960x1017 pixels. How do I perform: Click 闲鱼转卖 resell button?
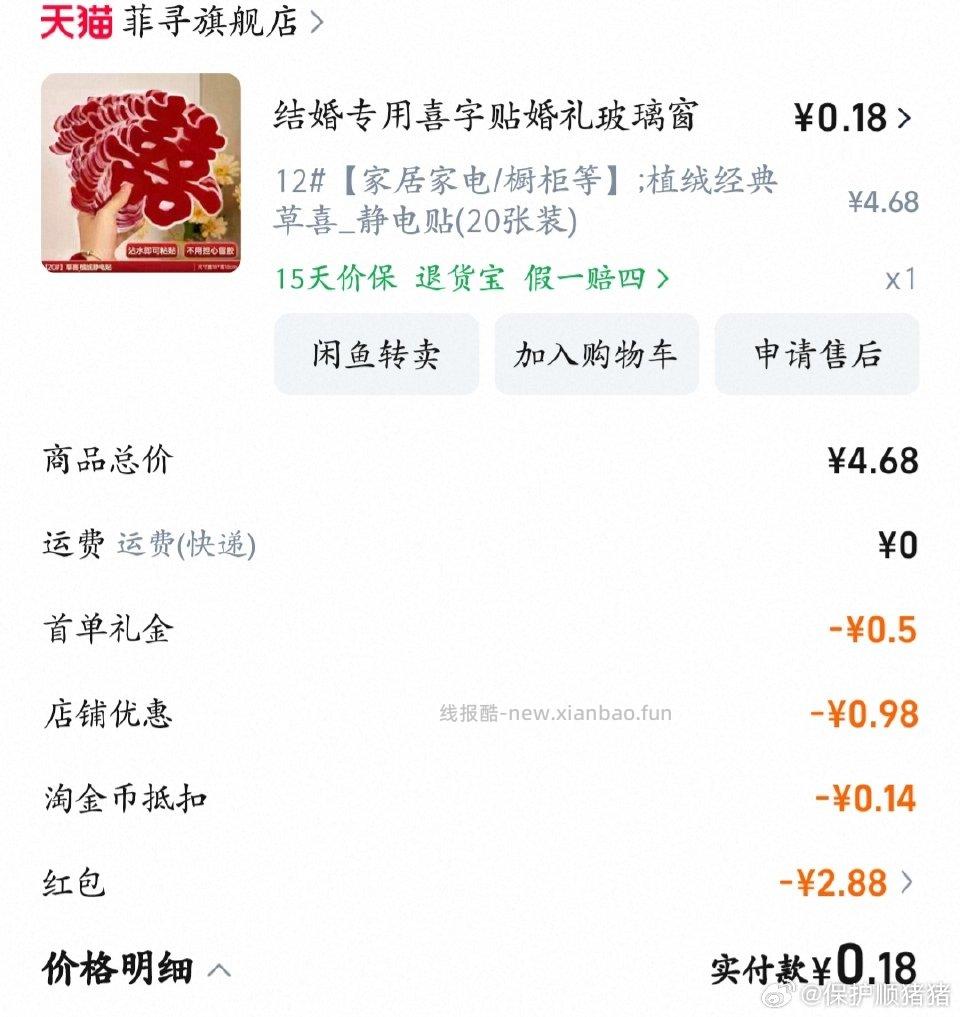point(376,354)
